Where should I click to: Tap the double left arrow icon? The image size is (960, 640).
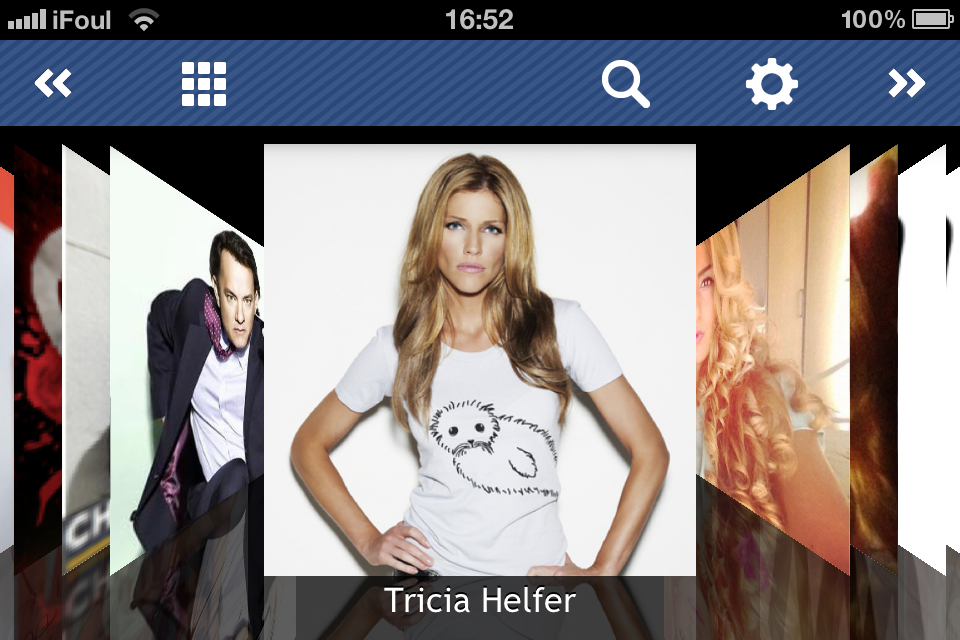pyautogui.click(x=53, y=84)
